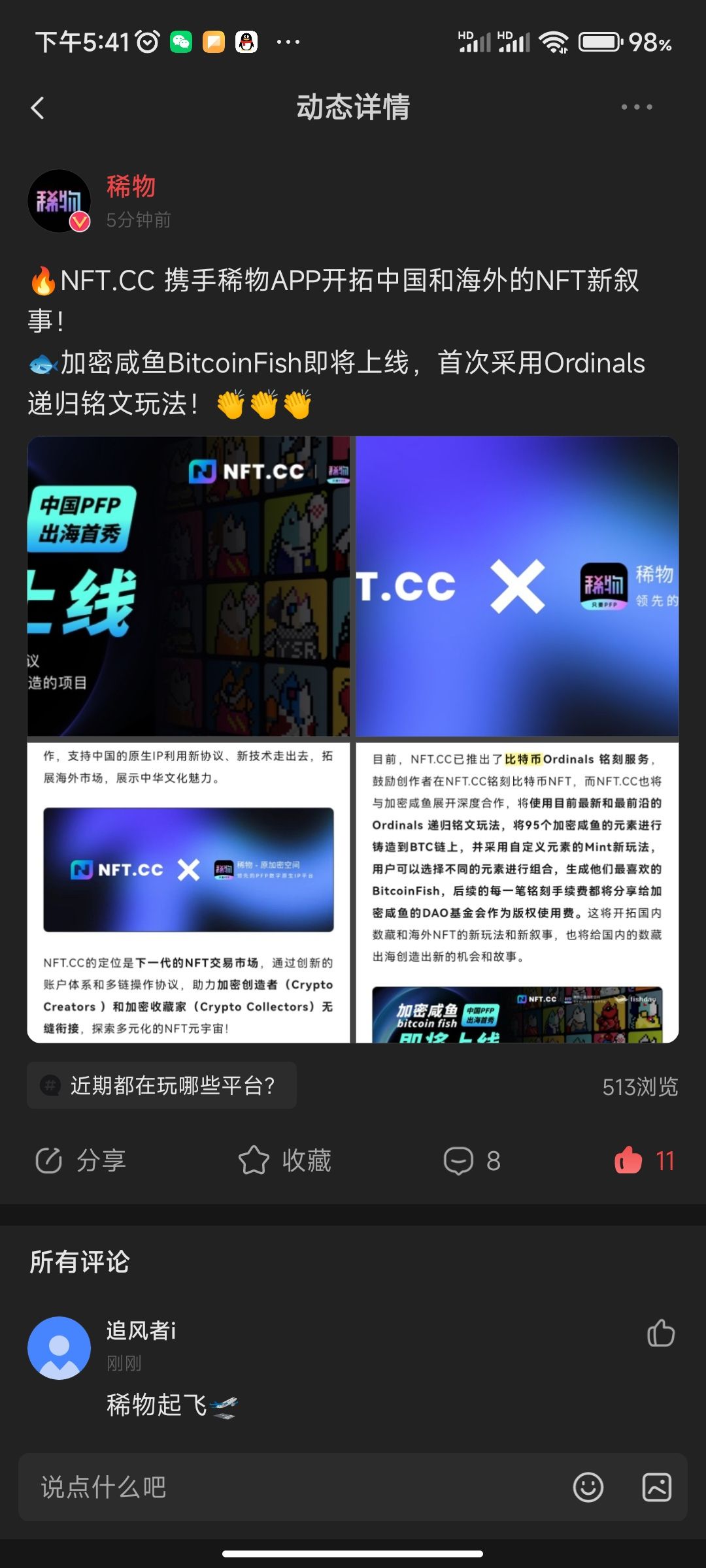This screenshot has height=1568, width=706.
Task: View the 8 comments
Action: [472, 1161]
